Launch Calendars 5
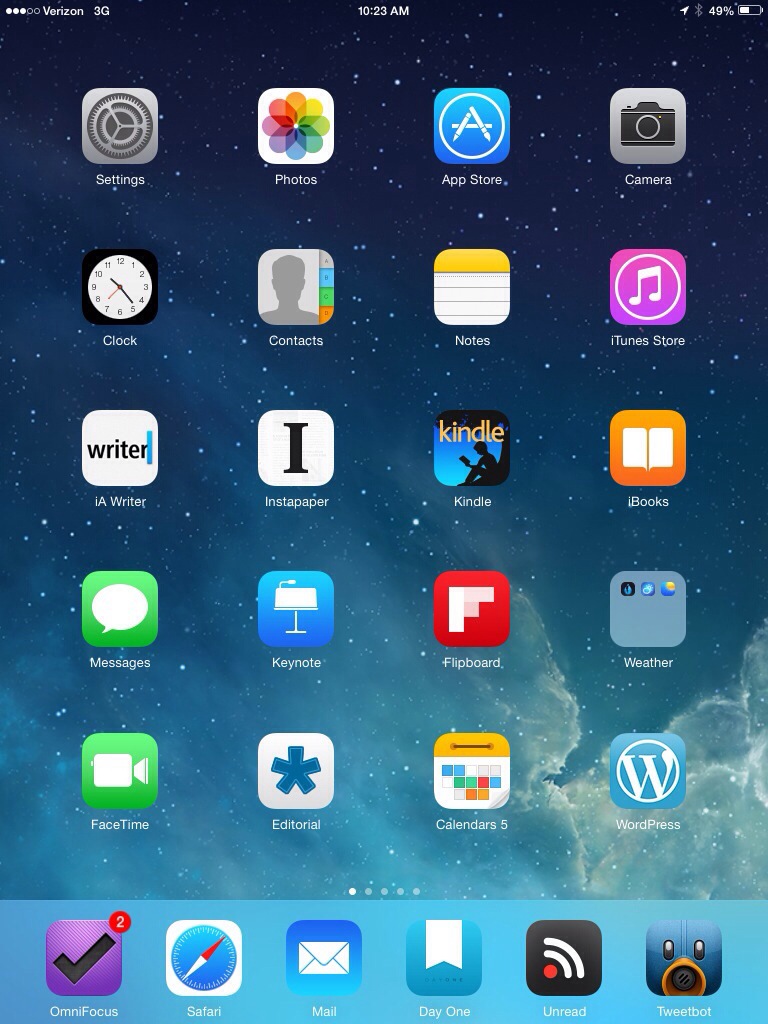768x1024 pixels. click(472, 771)
